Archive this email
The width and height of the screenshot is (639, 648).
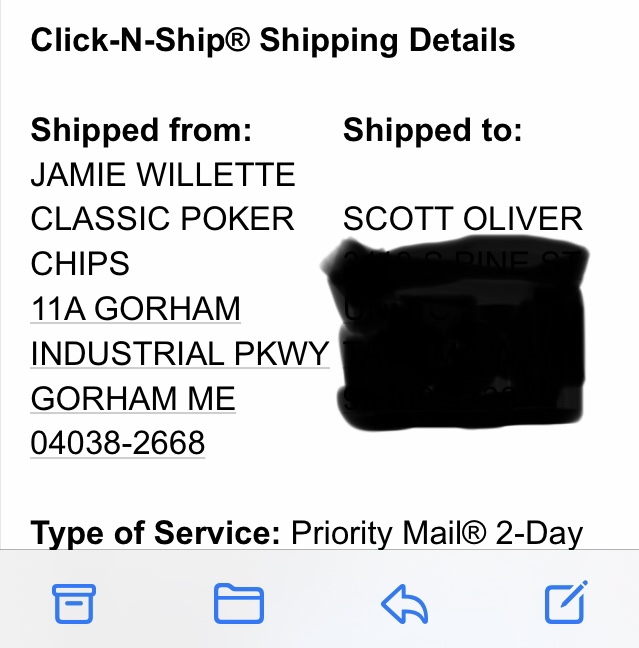[x=74, y=603]
